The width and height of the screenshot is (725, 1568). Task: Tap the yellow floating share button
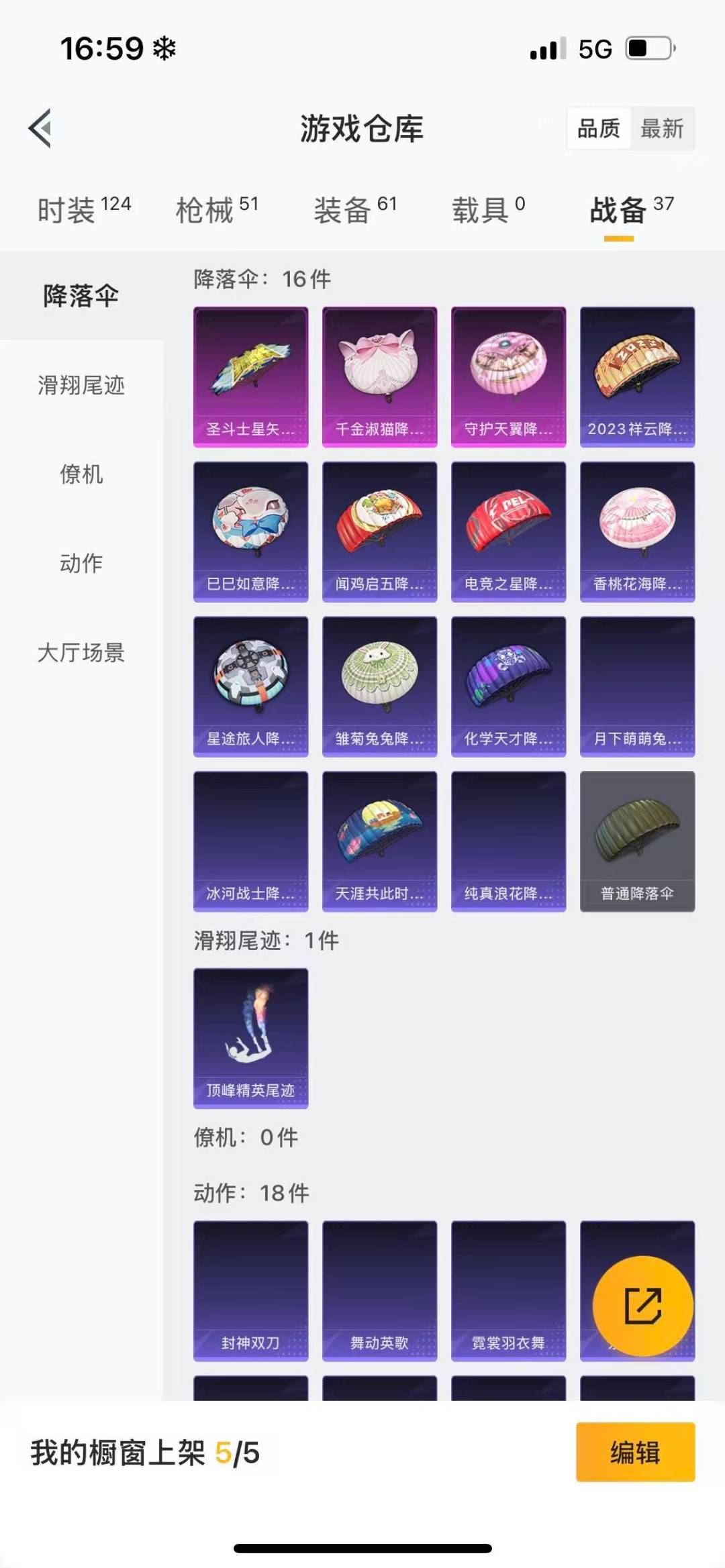coord(643,1306)
